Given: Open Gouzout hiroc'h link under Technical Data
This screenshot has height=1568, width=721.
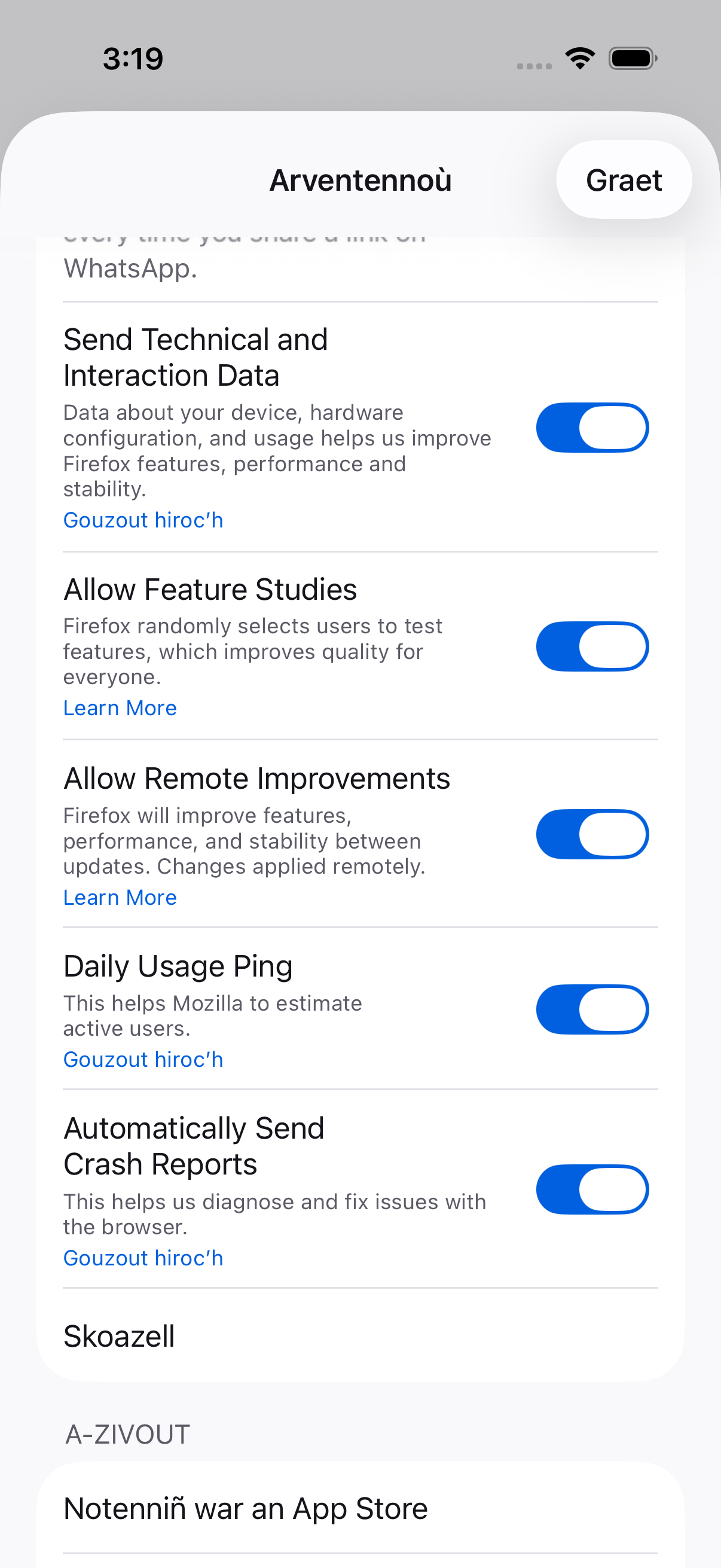Looking at the screenshot, I should 143,520.
